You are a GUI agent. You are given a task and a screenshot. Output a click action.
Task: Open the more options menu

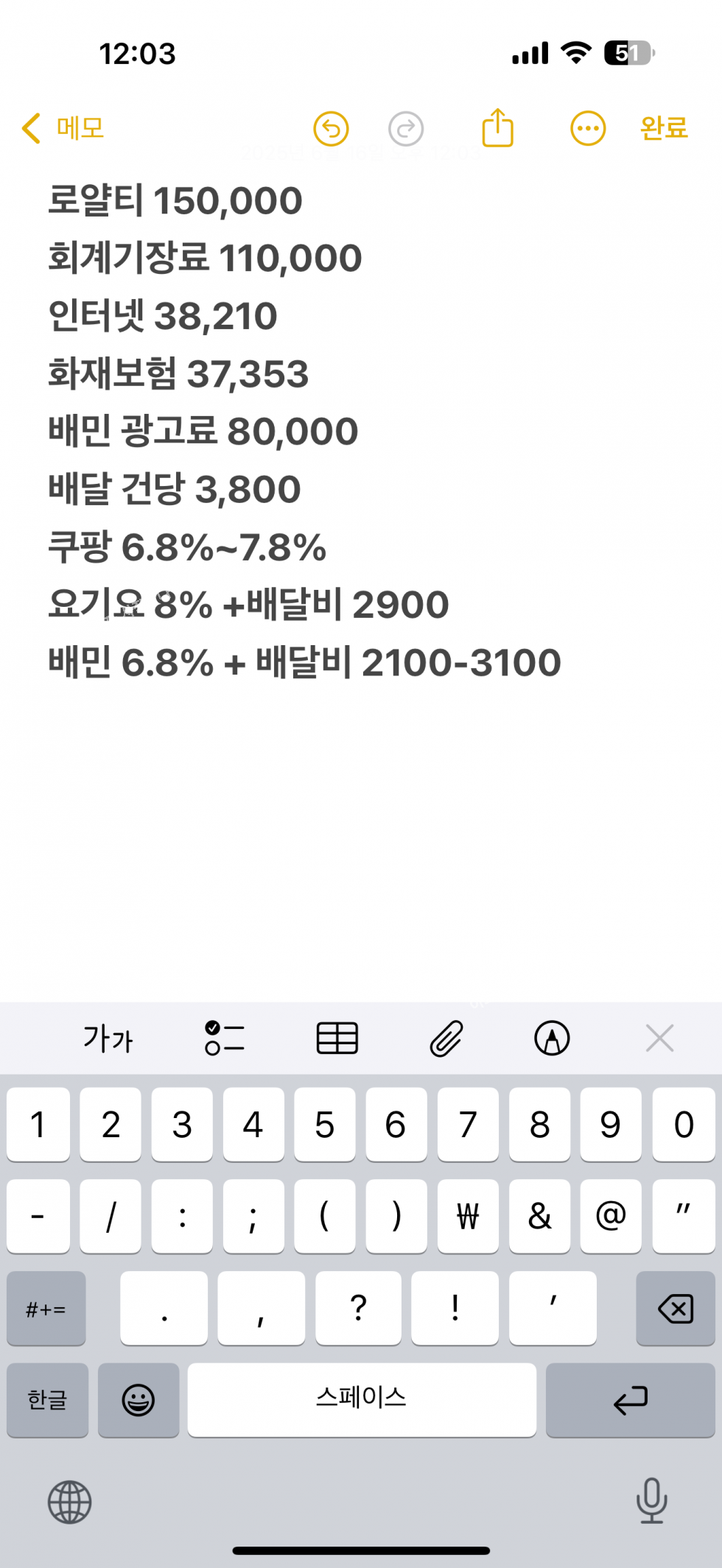tap(588, 129)
